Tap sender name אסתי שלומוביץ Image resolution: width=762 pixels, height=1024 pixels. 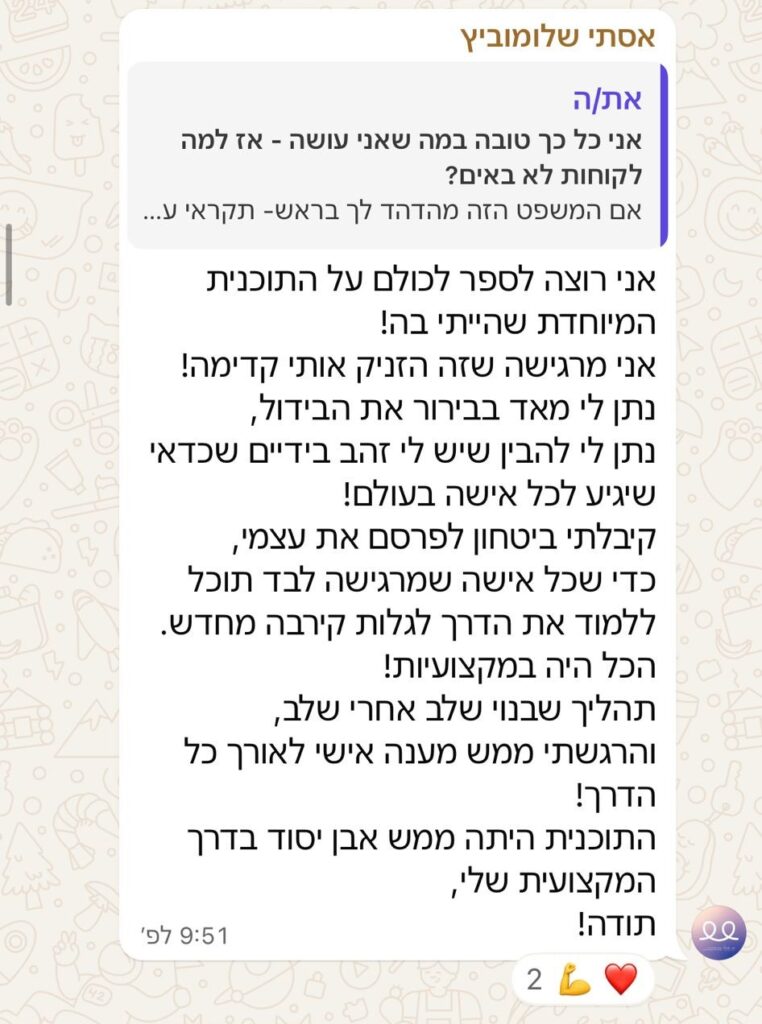[x=557, y=37]
